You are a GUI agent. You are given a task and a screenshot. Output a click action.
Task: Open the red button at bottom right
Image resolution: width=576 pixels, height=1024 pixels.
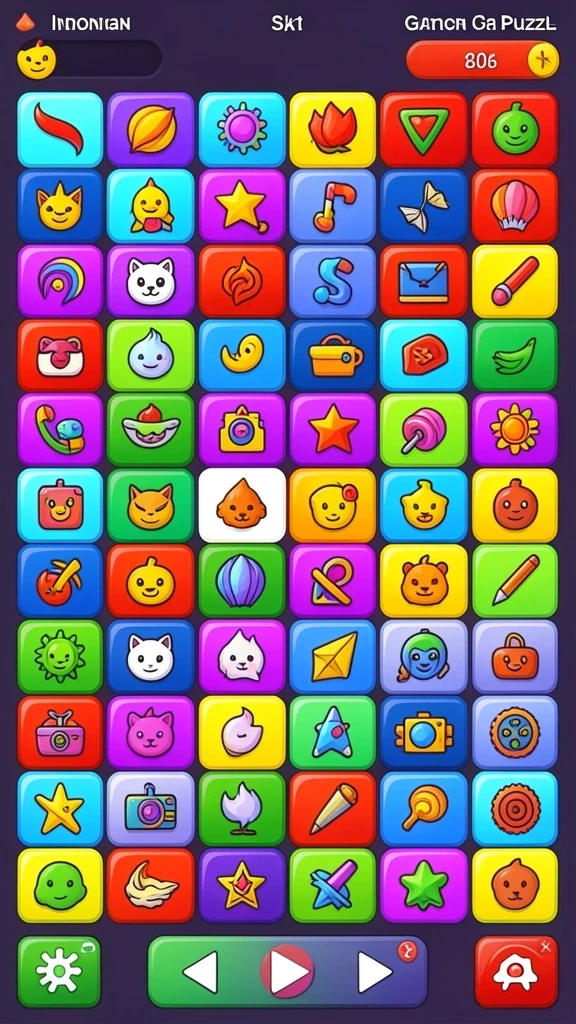(x=516, y=972)
